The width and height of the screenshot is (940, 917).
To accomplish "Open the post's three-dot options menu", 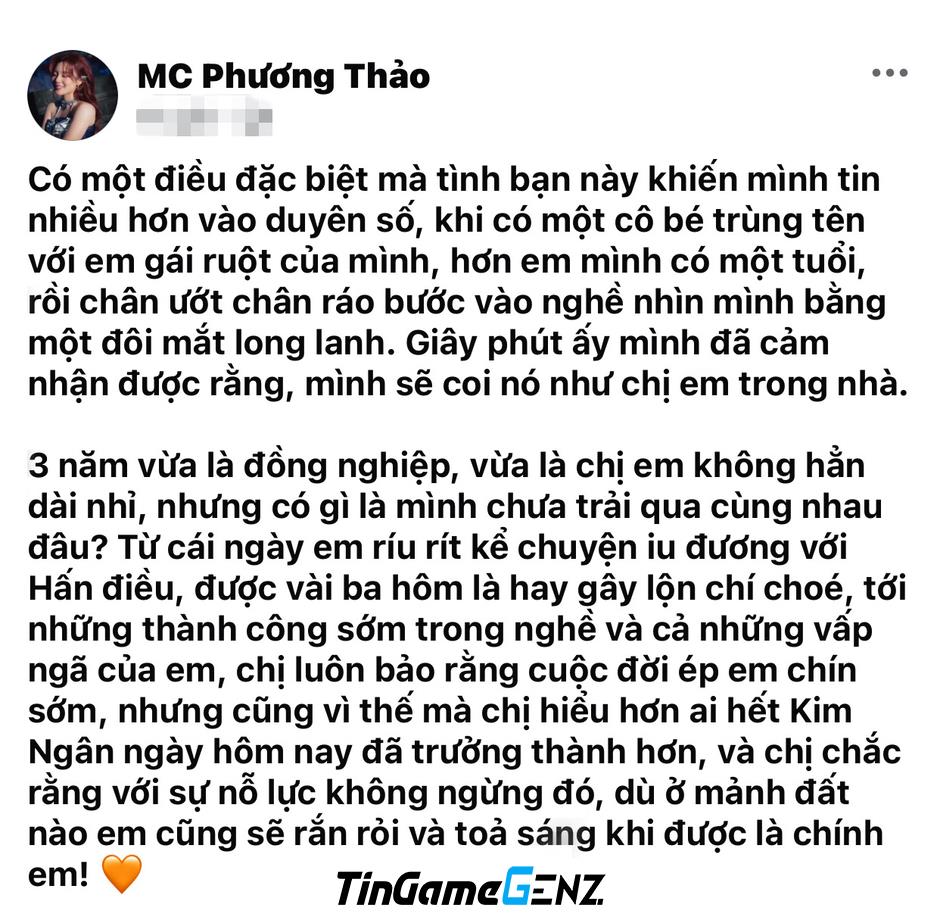I will 889,74.
